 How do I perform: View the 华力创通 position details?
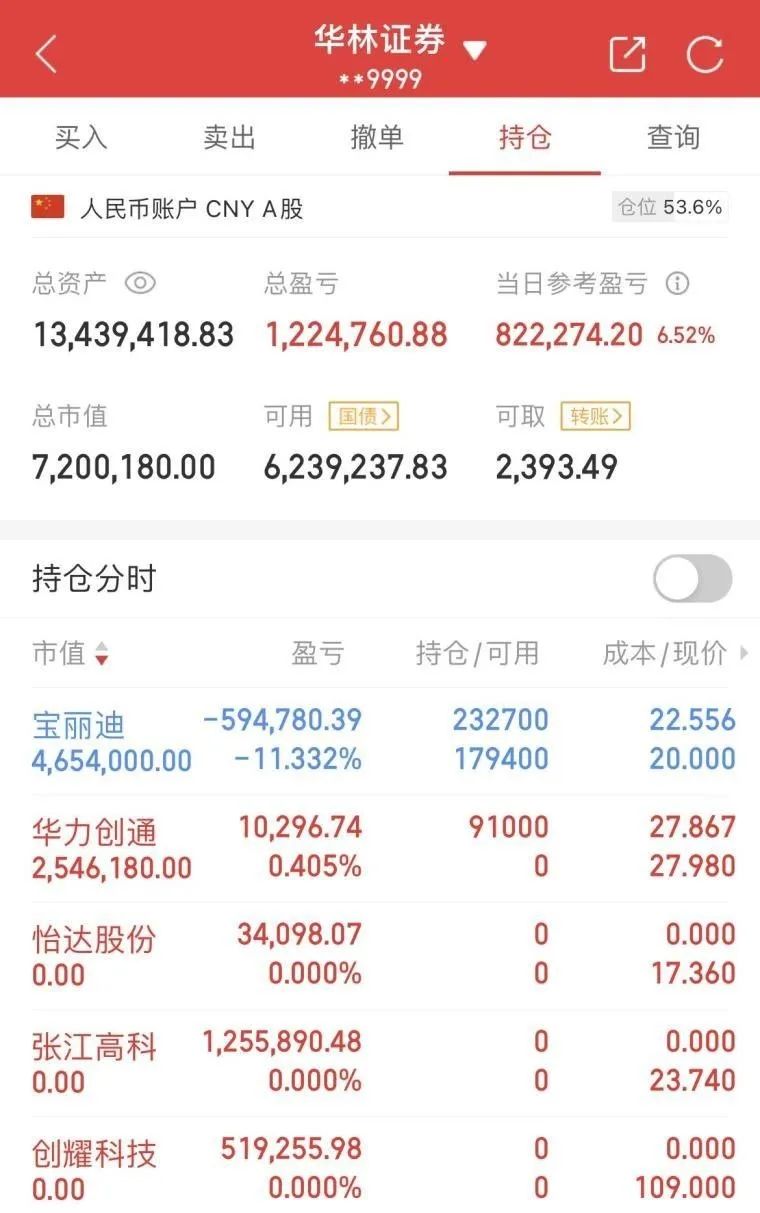(380, 847)
